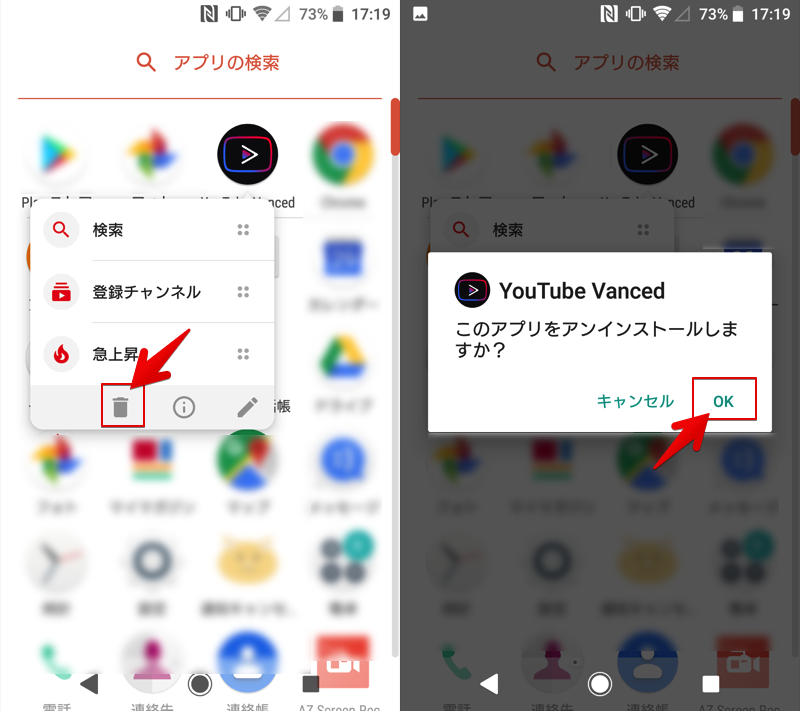800x711 pixels.
Task: Tap the pencil edit icon
Action: [x=247, y=407]
